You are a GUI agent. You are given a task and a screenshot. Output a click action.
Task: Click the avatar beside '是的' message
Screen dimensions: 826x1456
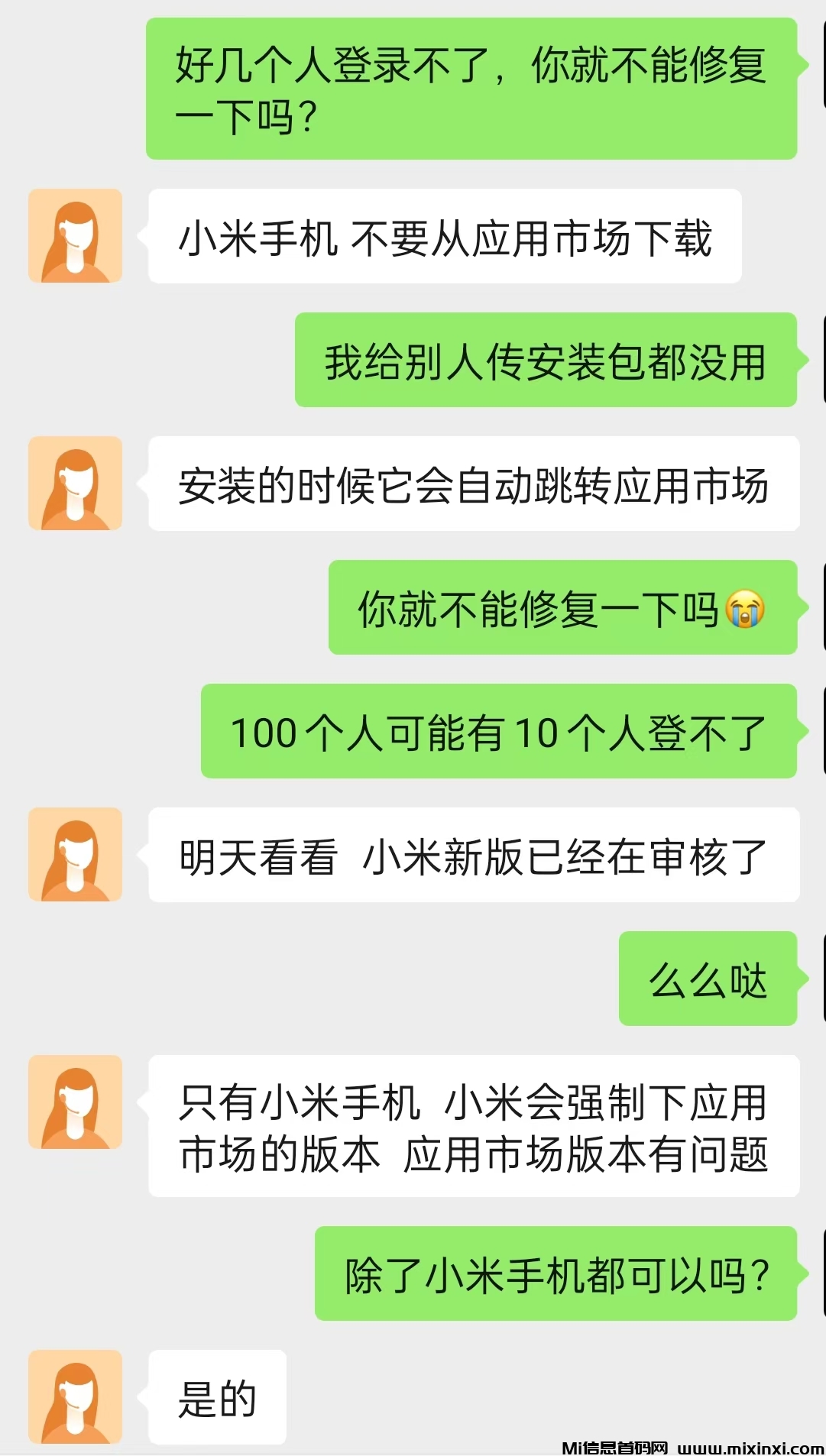[75, 1398]
